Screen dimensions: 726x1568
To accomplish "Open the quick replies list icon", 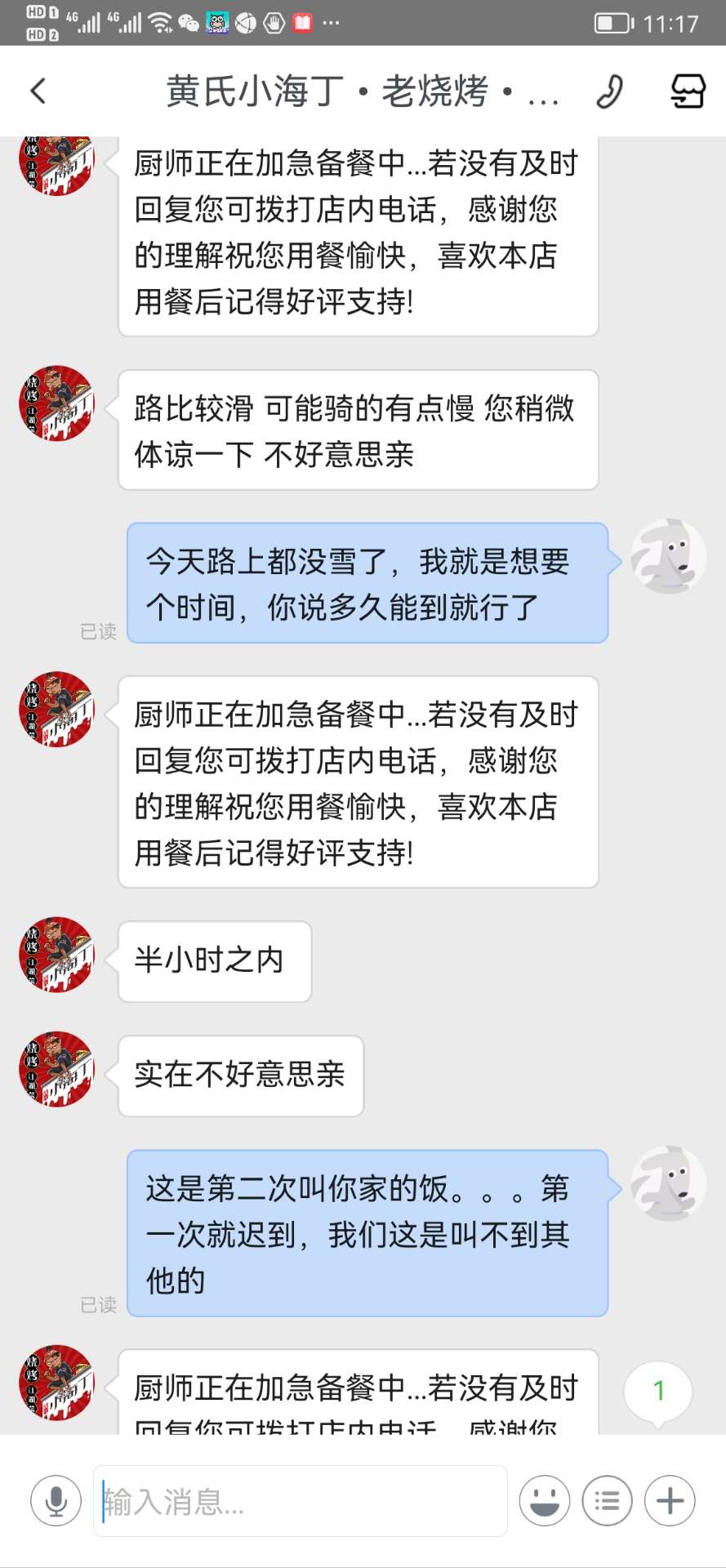I will pos(607,1501).
